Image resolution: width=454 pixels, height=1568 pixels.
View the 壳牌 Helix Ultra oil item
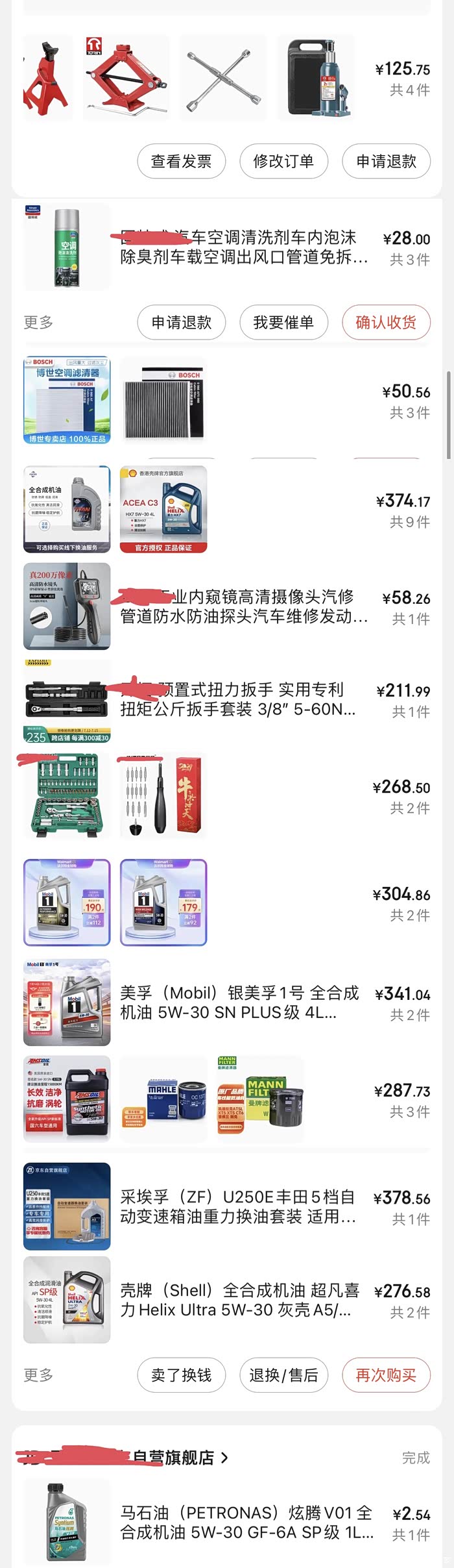239,1300
